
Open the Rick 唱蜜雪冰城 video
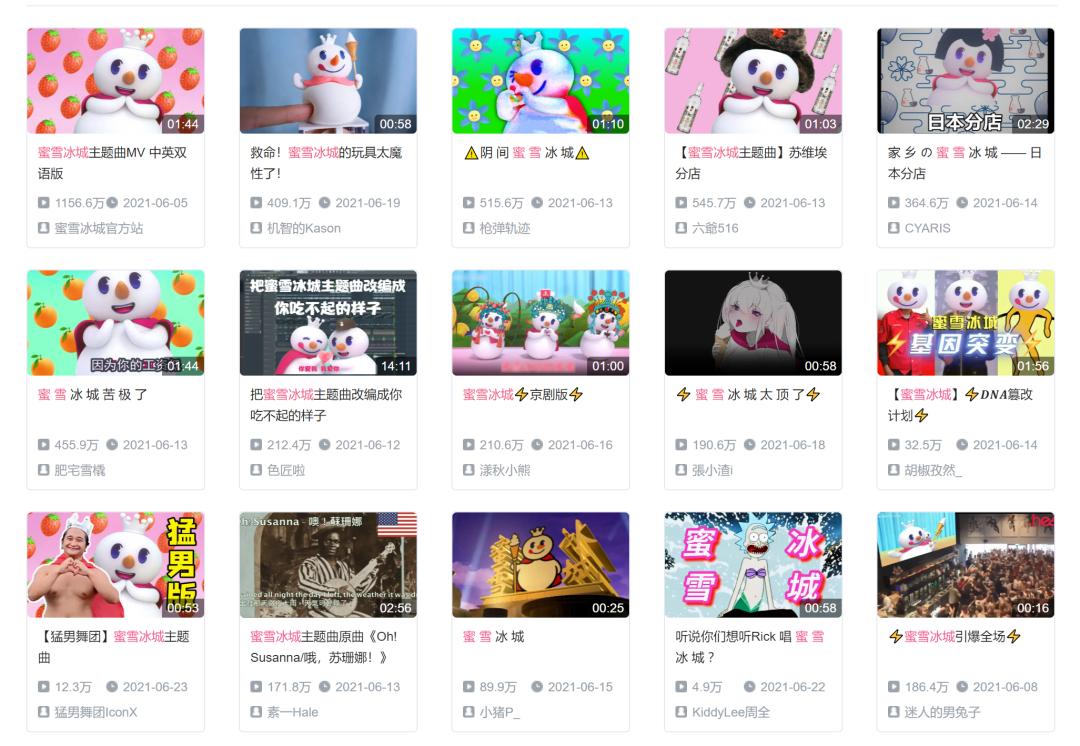753,565
